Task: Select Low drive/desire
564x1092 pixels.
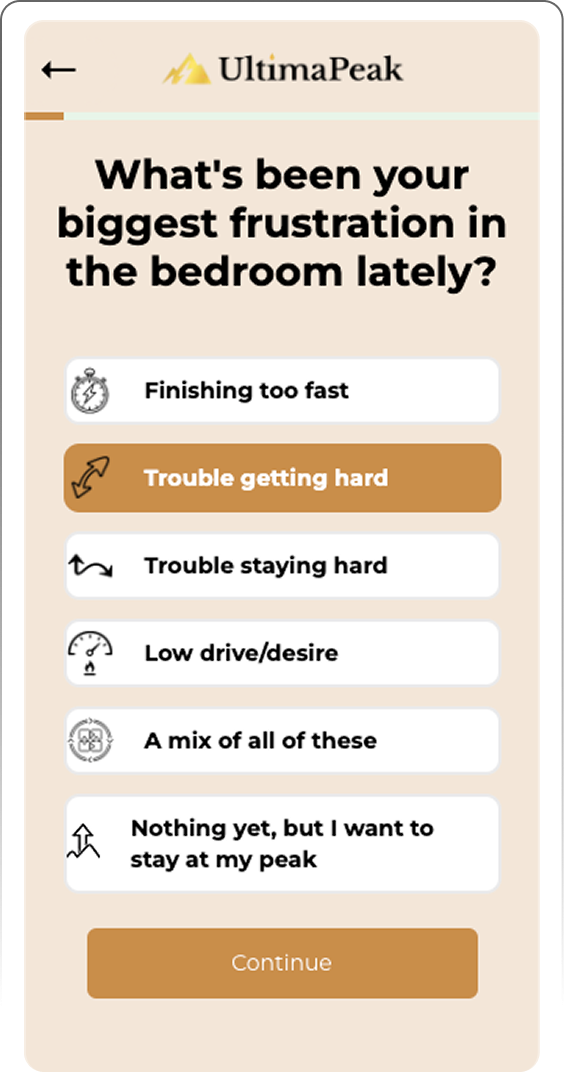Action: 282,653
